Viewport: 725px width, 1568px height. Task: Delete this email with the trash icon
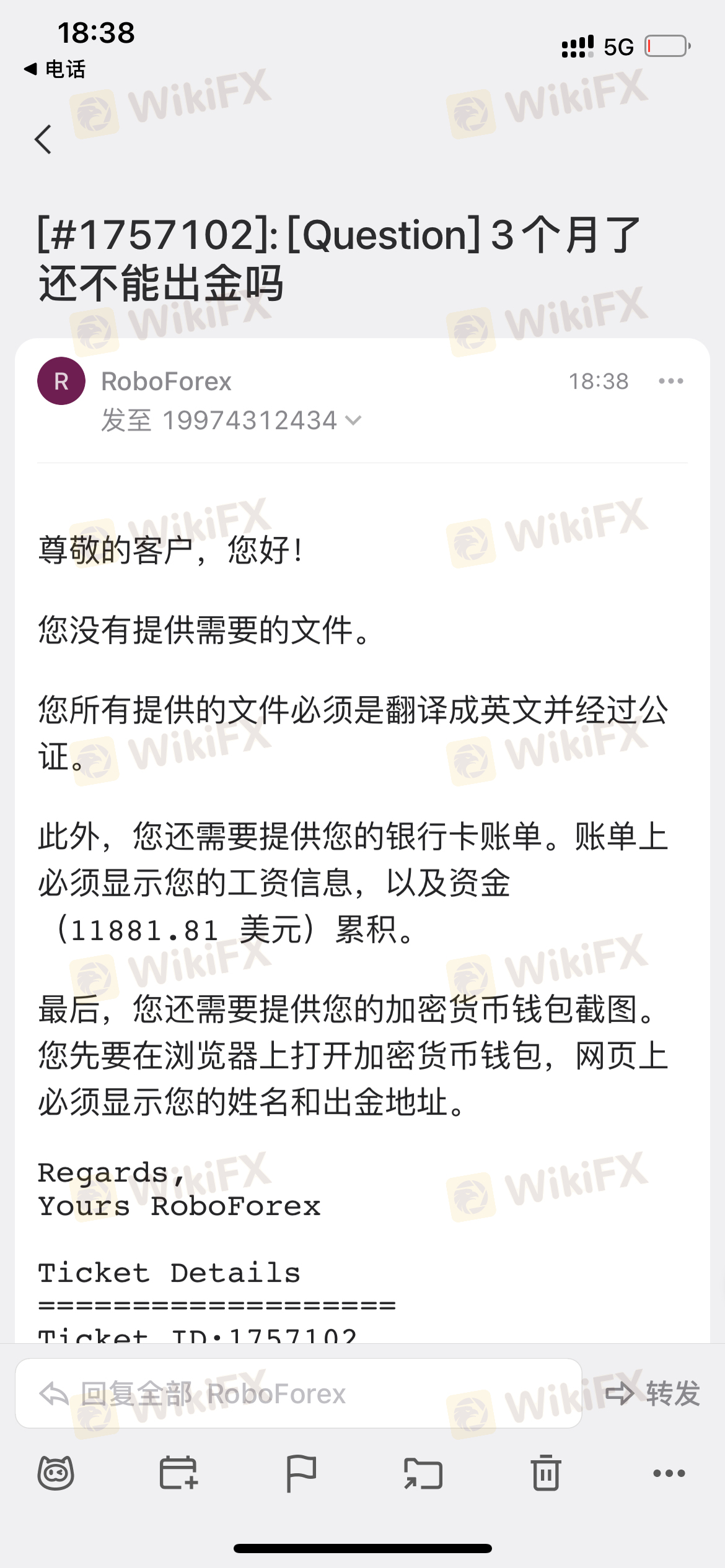546,1473
